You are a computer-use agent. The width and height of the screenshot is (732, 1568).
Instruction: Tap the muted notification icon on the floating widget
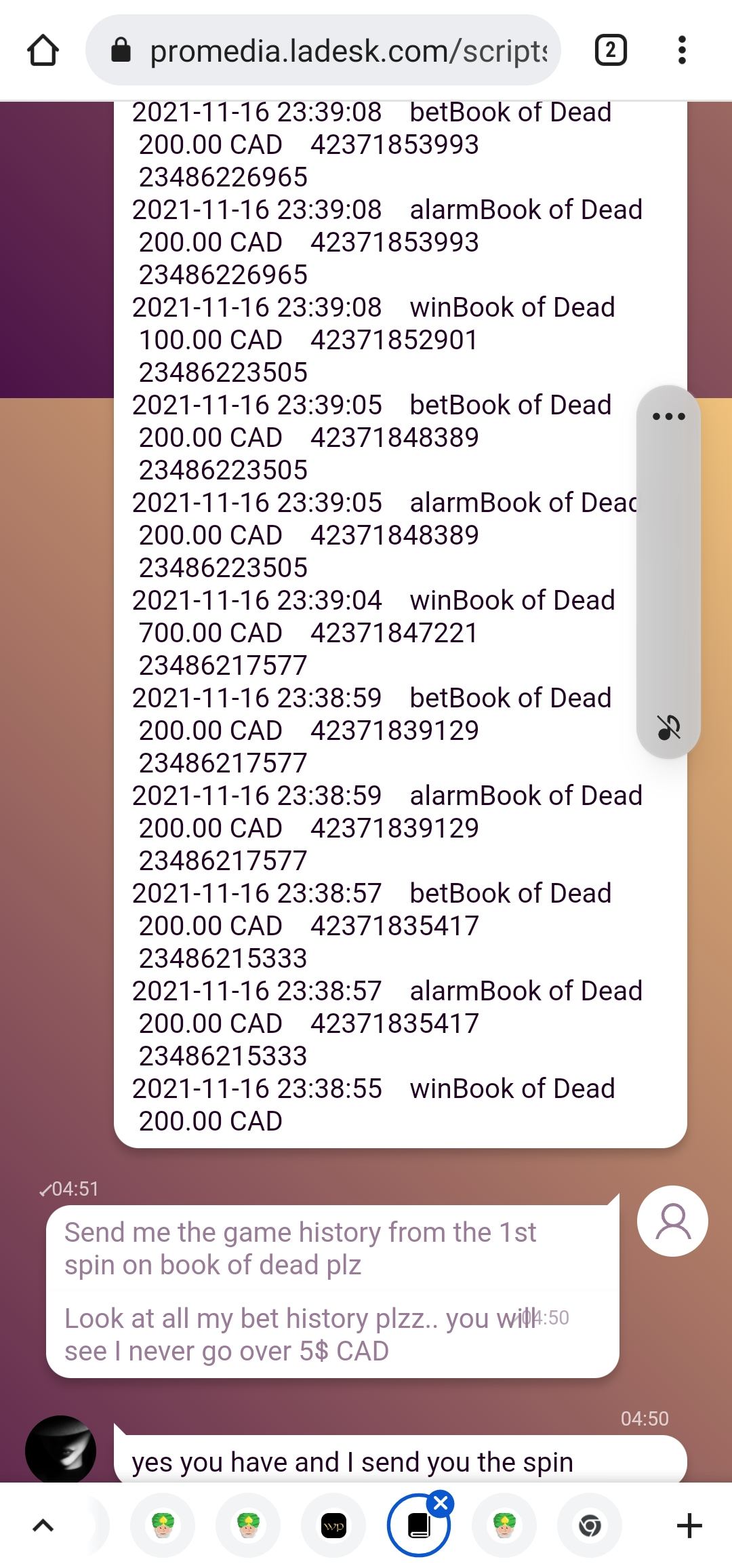668,728
